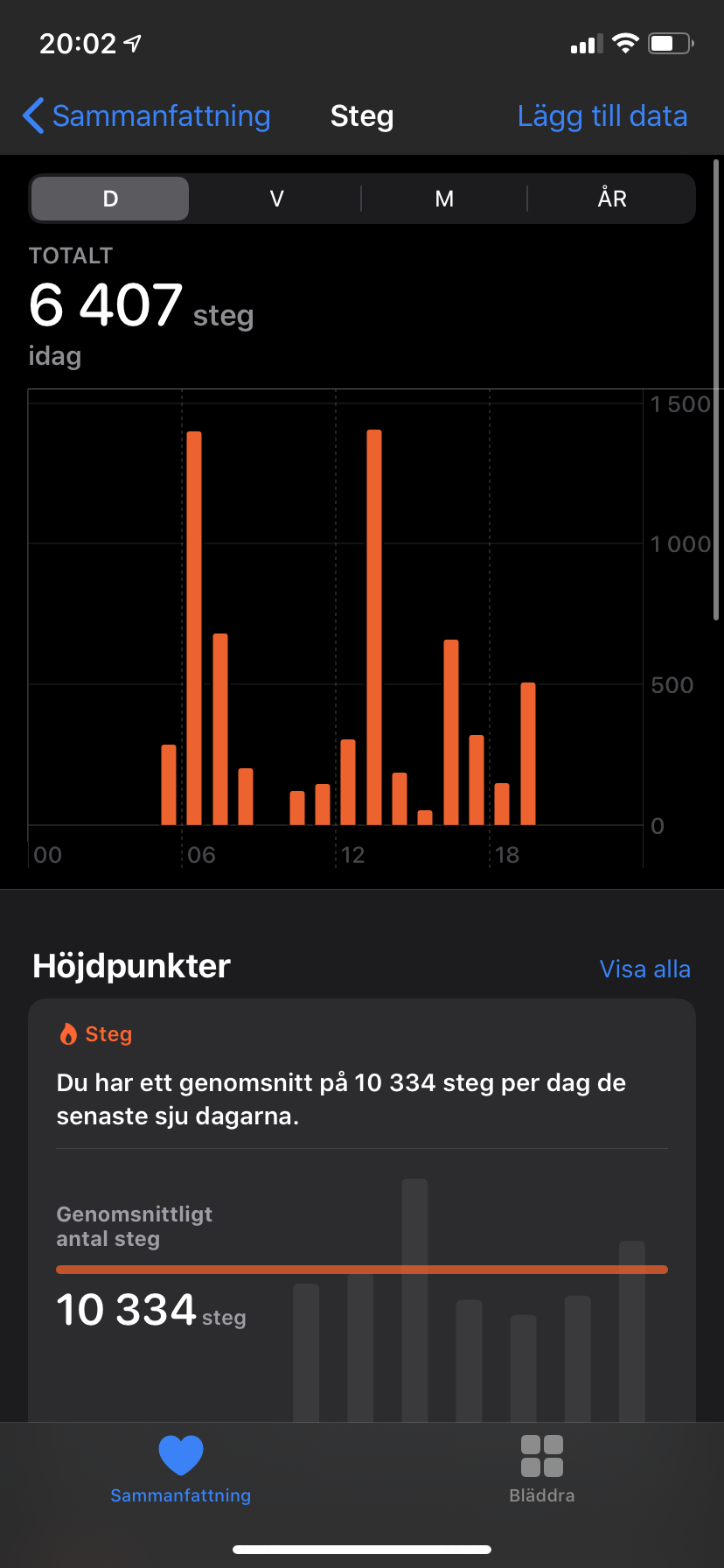The image size is (724, 1568).
Task: Tap Lägg till data
Action: [x=602, y=115]
